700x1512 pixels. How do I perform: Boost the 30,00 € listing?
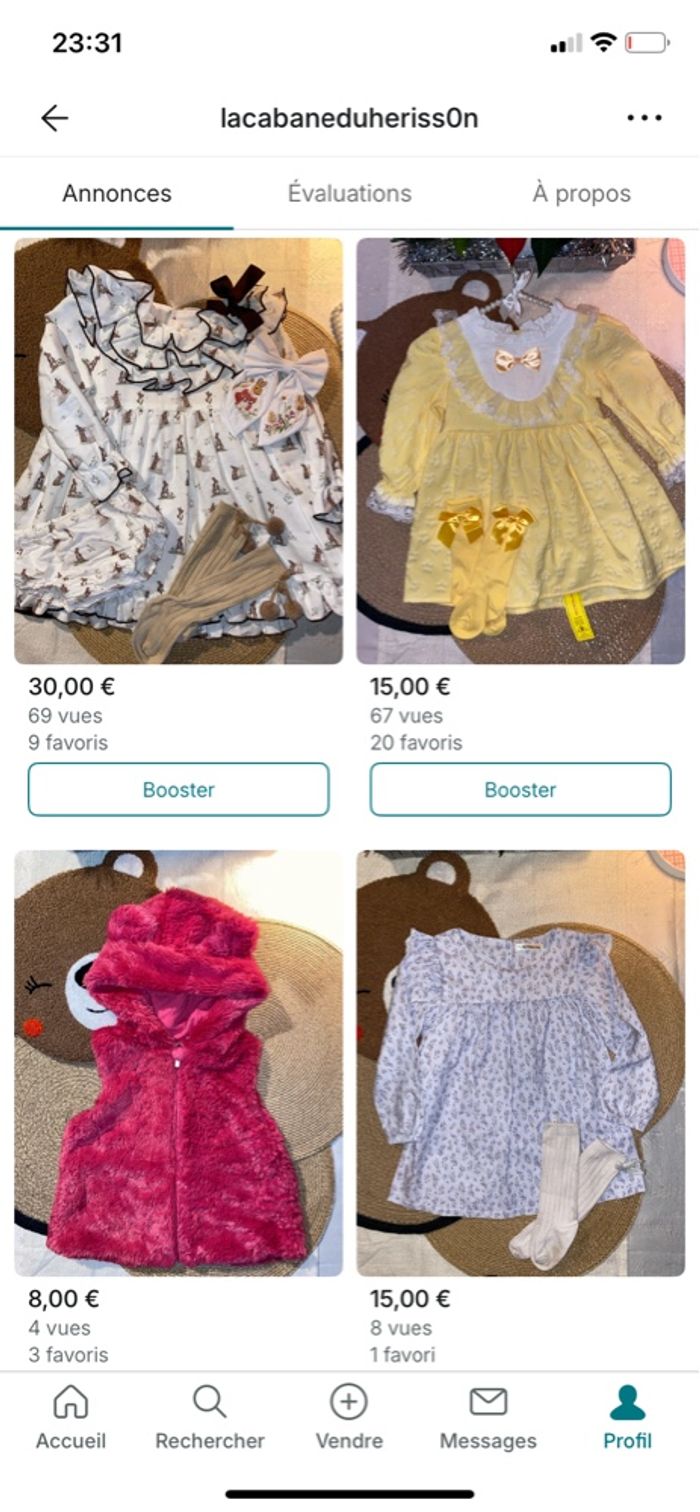tap(178, 789)
